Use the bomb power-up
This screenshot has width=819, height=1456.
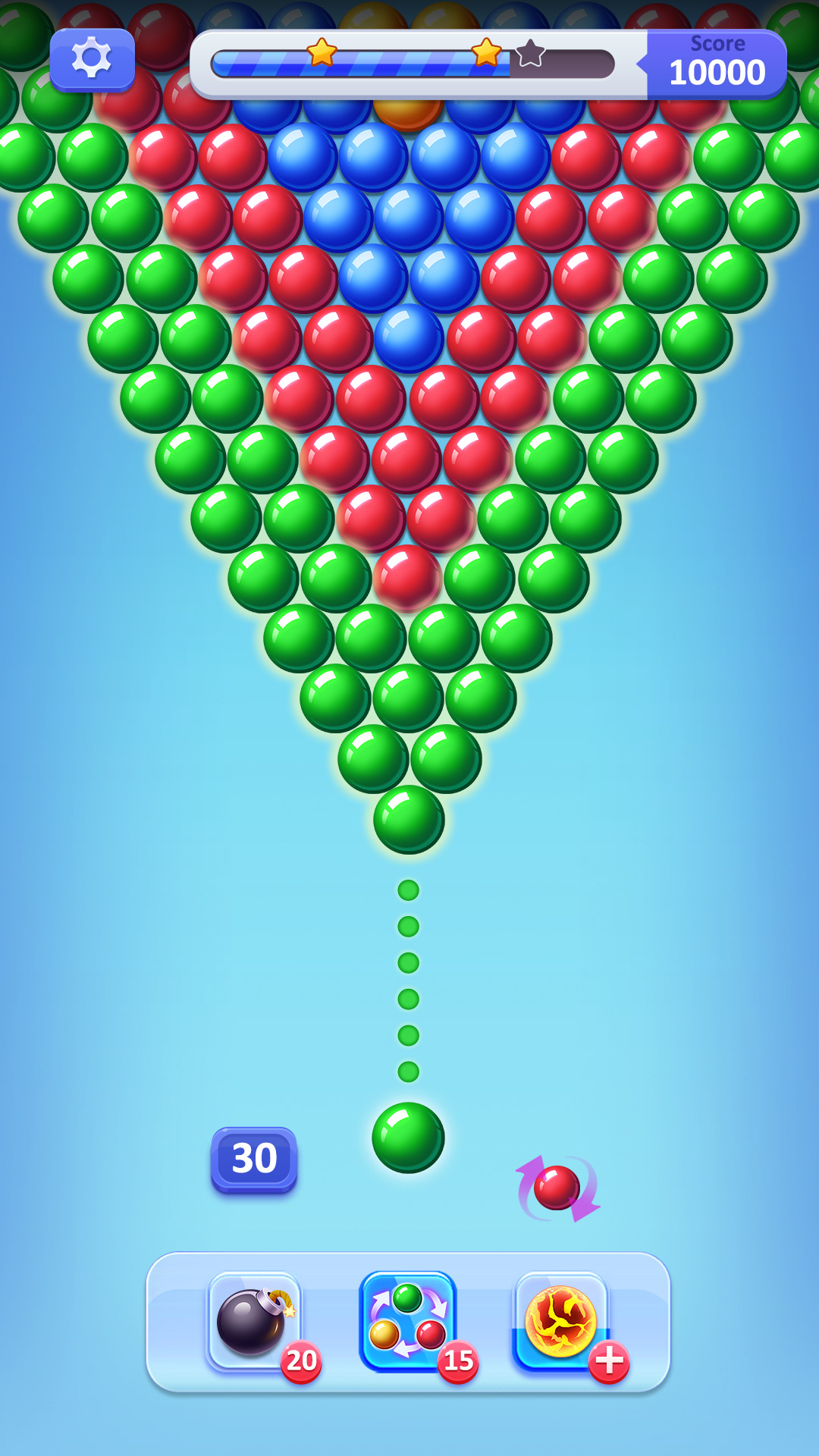click(x=254, y=1322)
